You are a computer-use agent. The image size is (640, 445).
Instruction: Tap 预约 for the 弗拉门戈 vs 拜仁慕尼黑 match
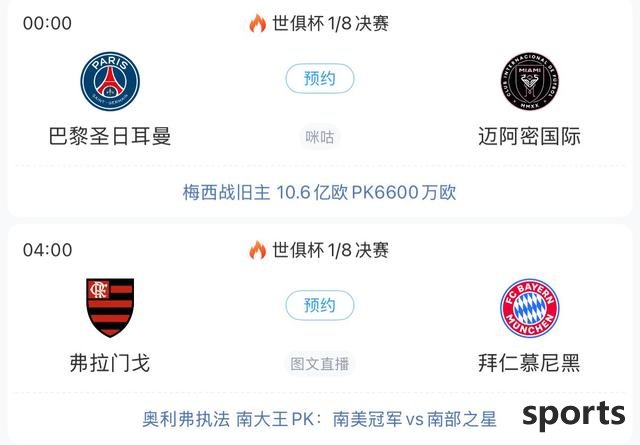click(319, 305)
